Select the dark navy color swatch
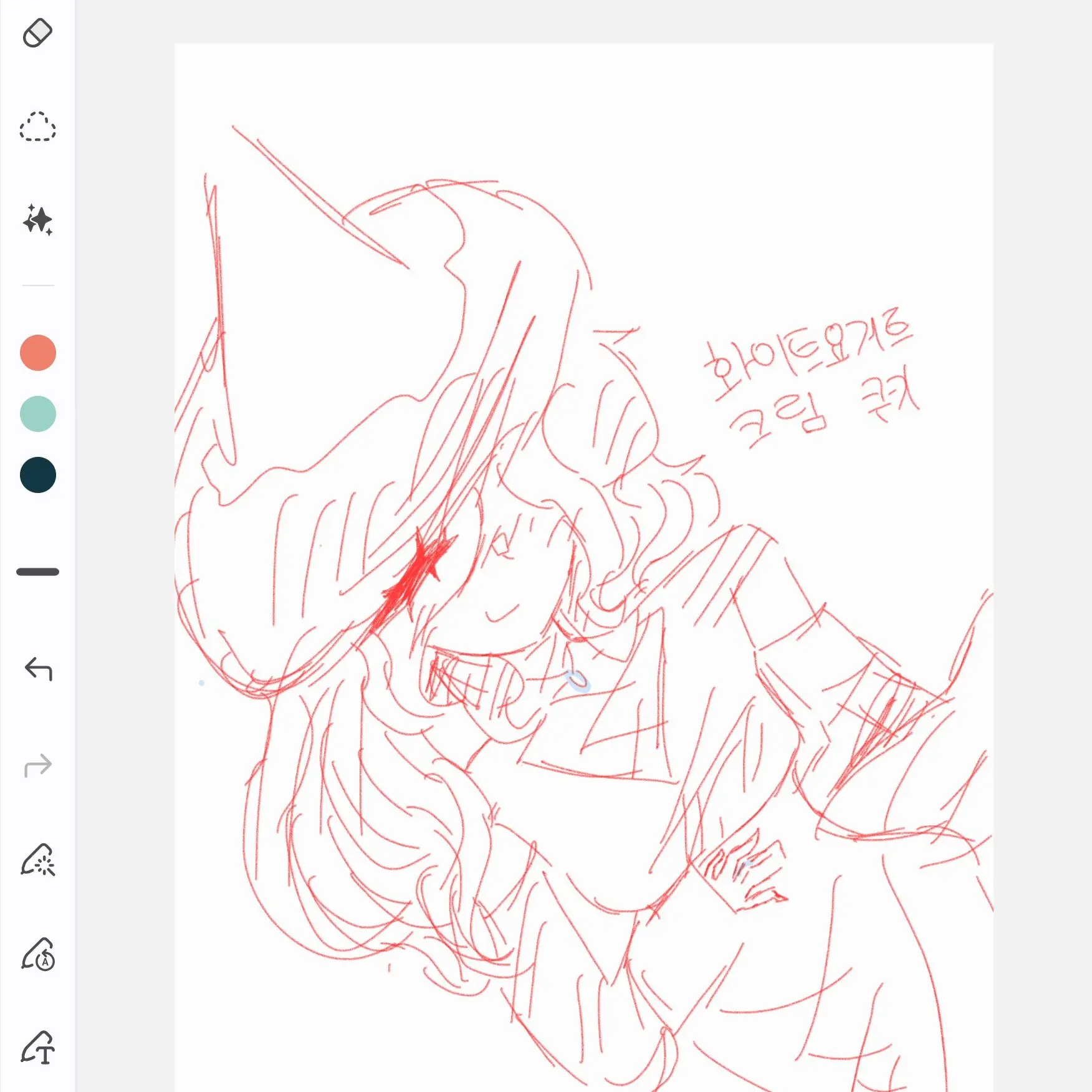 (x=38, y=475)
